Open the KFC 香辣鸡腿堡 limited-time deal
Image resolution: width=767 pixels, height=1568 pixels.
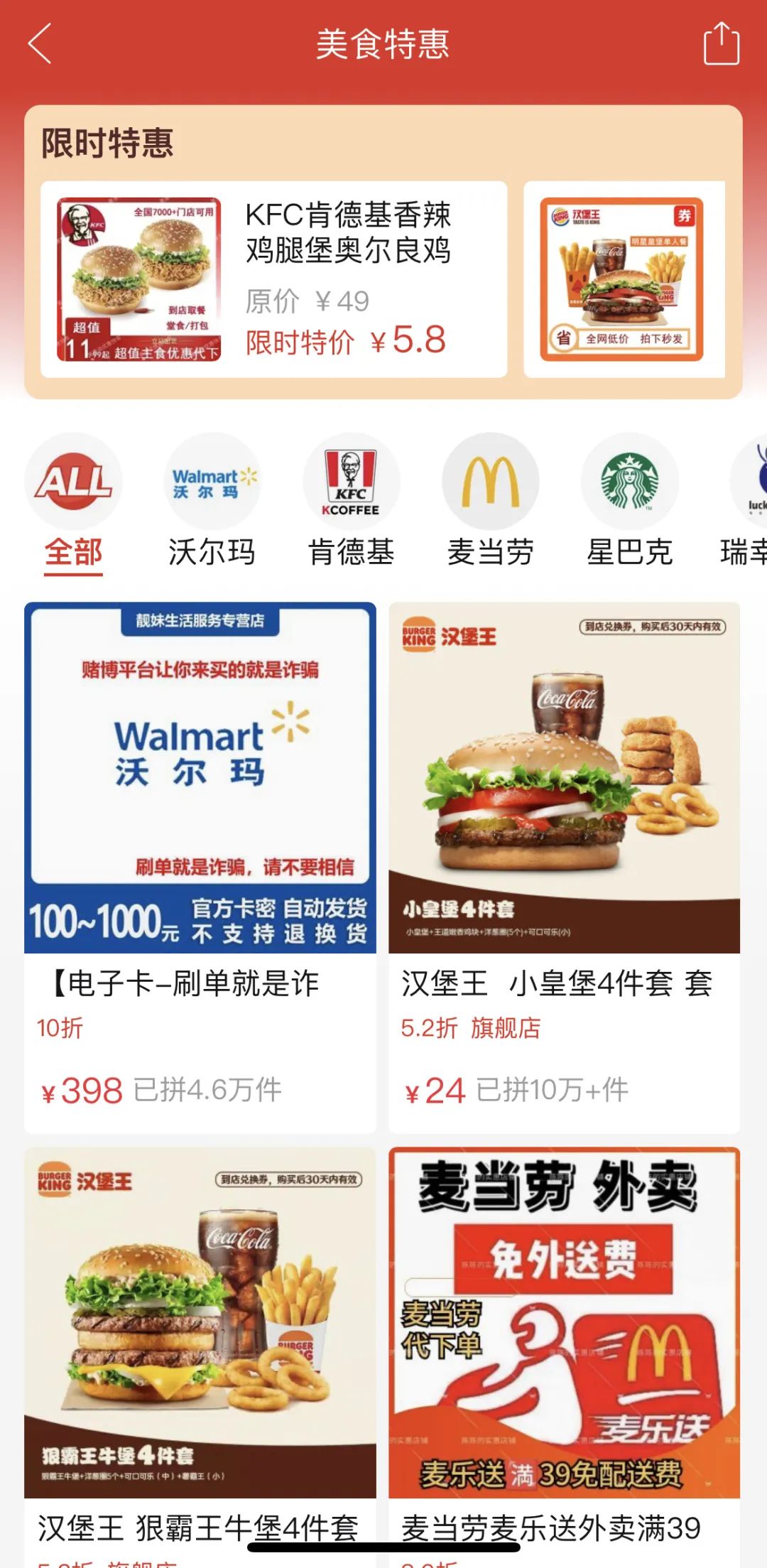(273, 279)
